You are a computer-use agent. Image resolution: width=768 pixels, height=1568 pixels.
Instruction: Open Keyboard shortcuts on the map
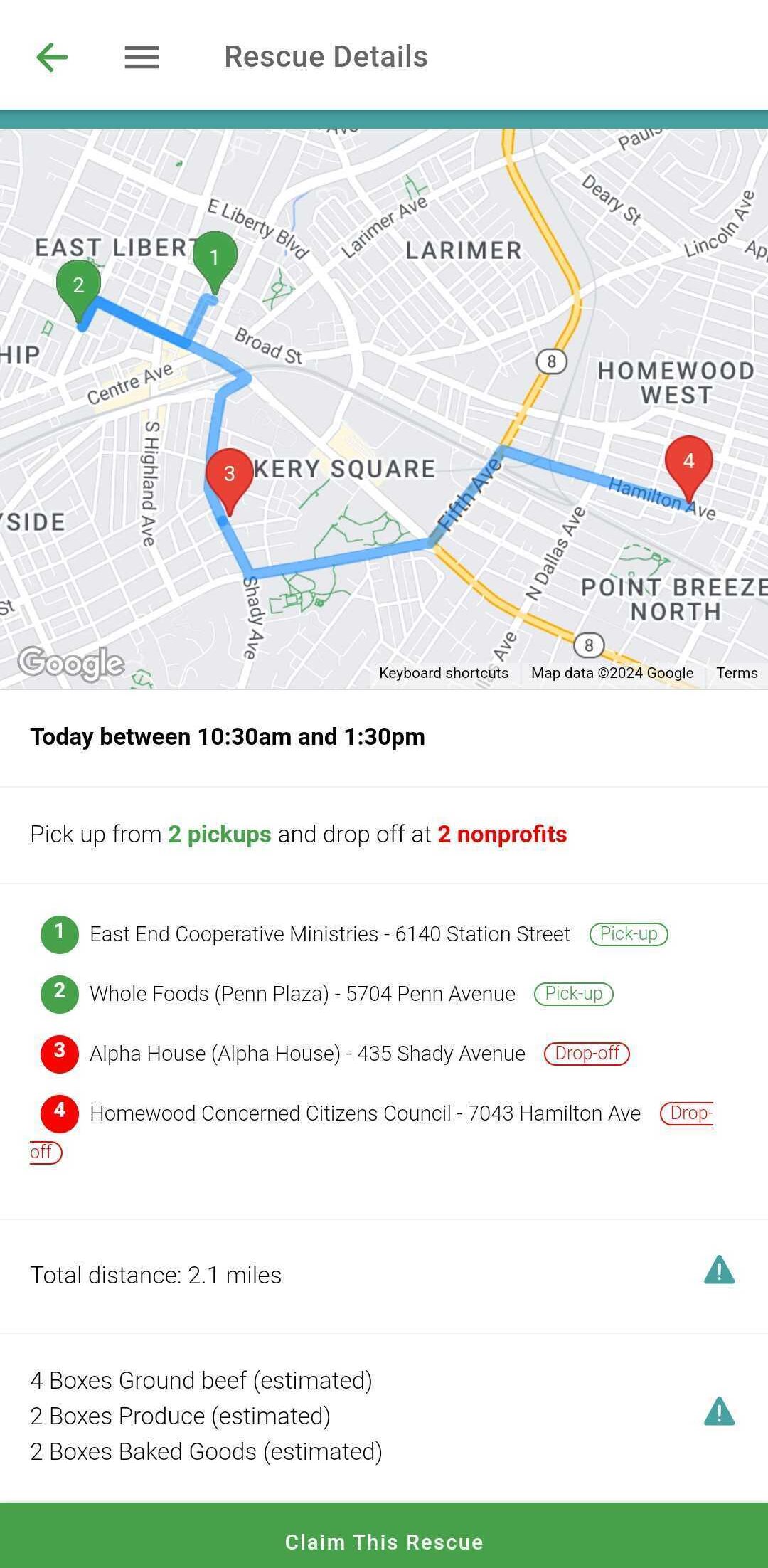coord(444,673)
